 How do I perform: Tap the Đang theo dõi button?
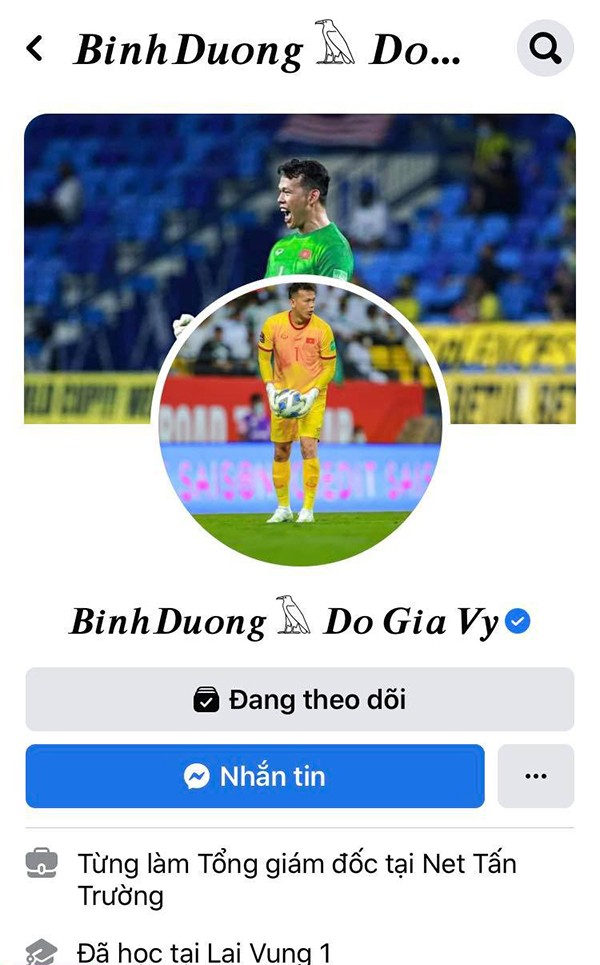point(300,700)
